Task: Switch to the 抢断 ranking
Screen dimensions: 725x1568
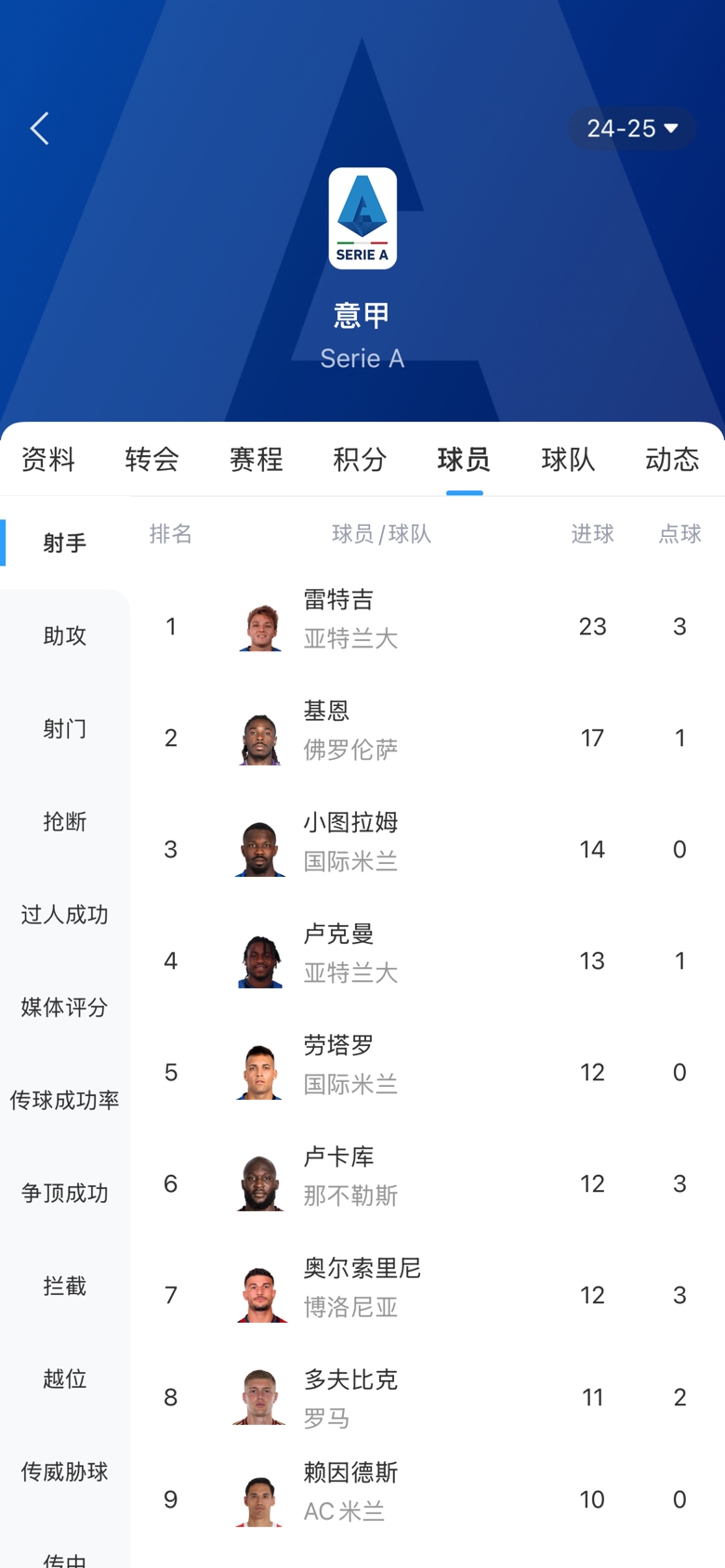Action: coord(65,821)
